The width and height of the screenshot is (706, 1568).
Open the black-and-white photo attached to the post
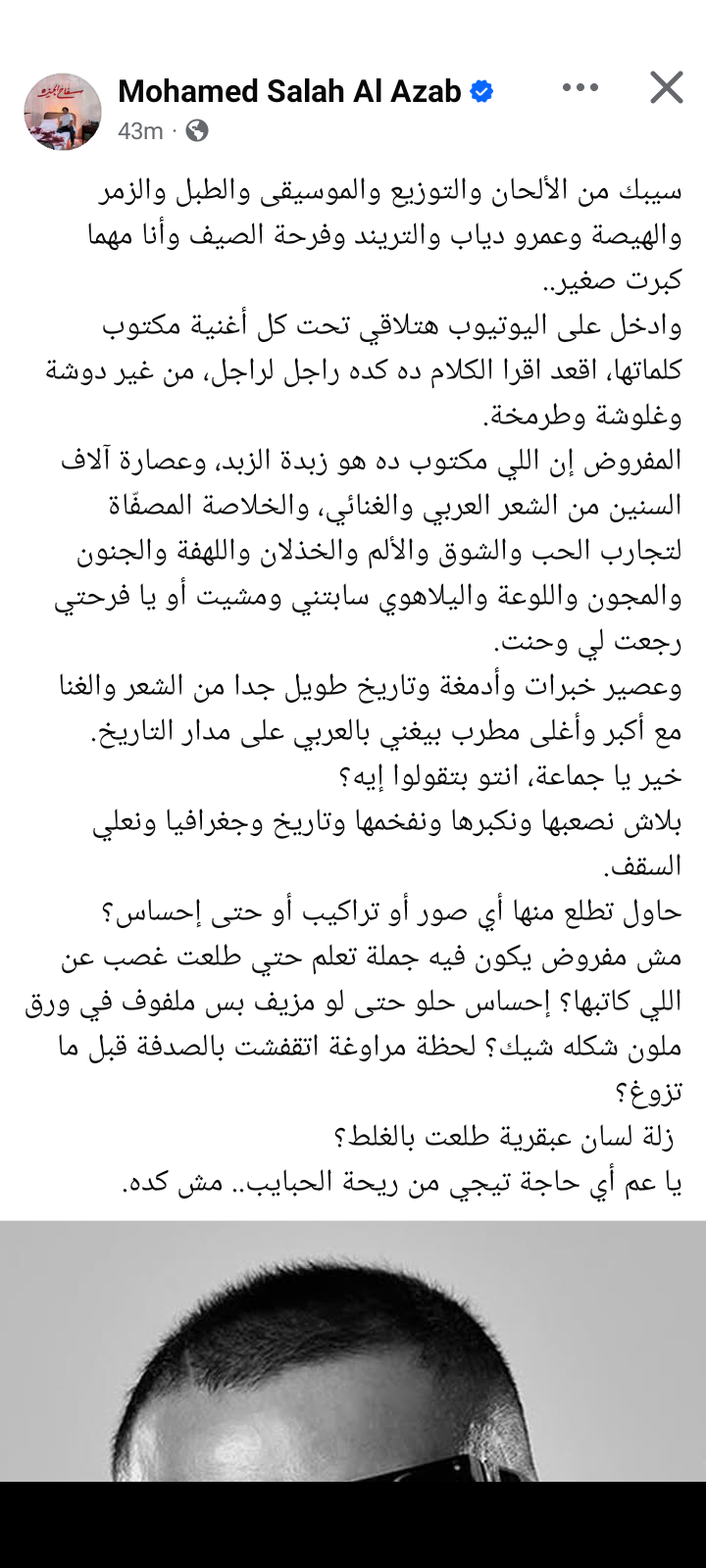pyautogui.click(x=353, y=1352)
